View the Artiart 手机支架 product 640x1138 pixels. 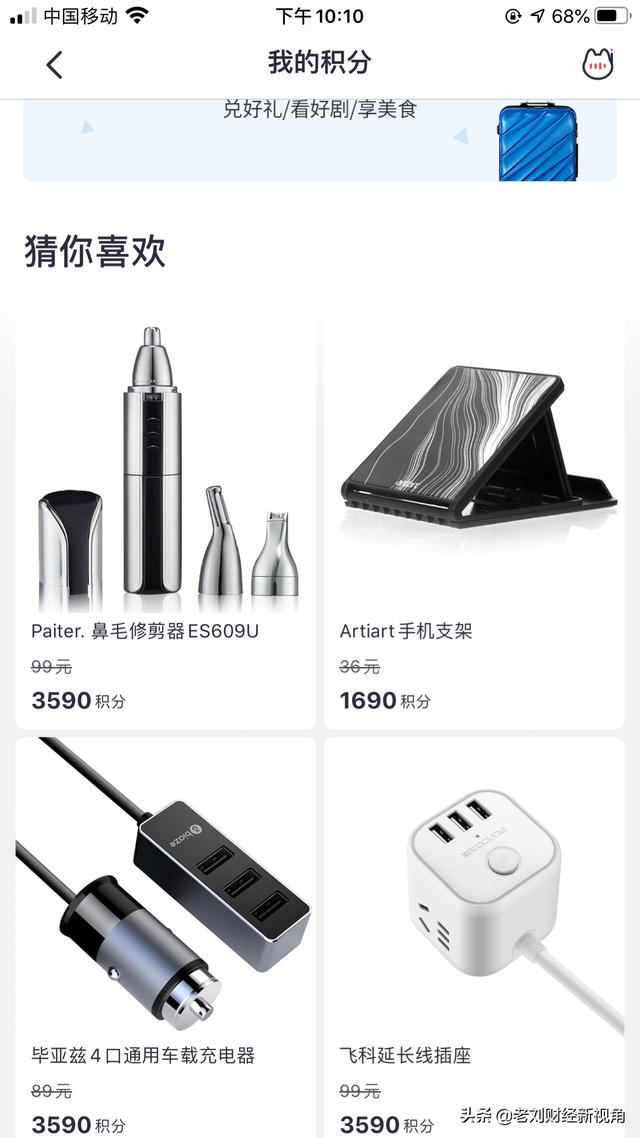473,520
